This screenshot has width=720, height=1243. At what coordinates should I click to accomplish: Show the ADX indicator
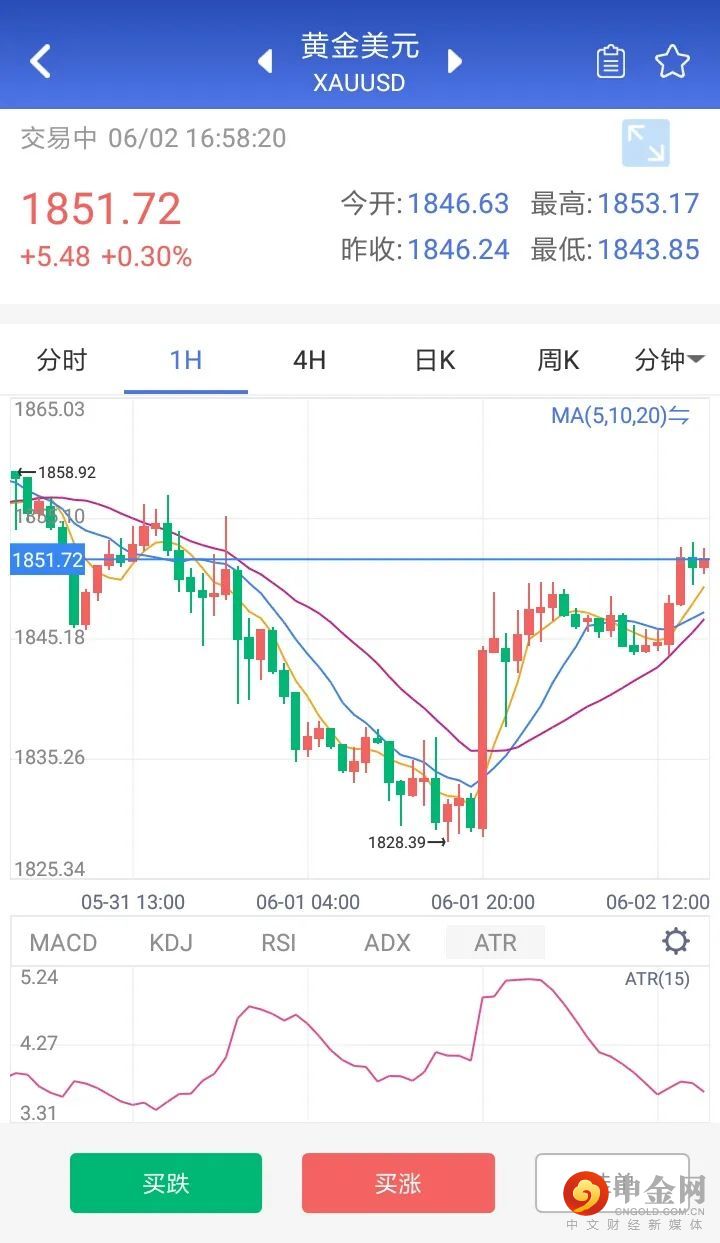click(387, 942)
